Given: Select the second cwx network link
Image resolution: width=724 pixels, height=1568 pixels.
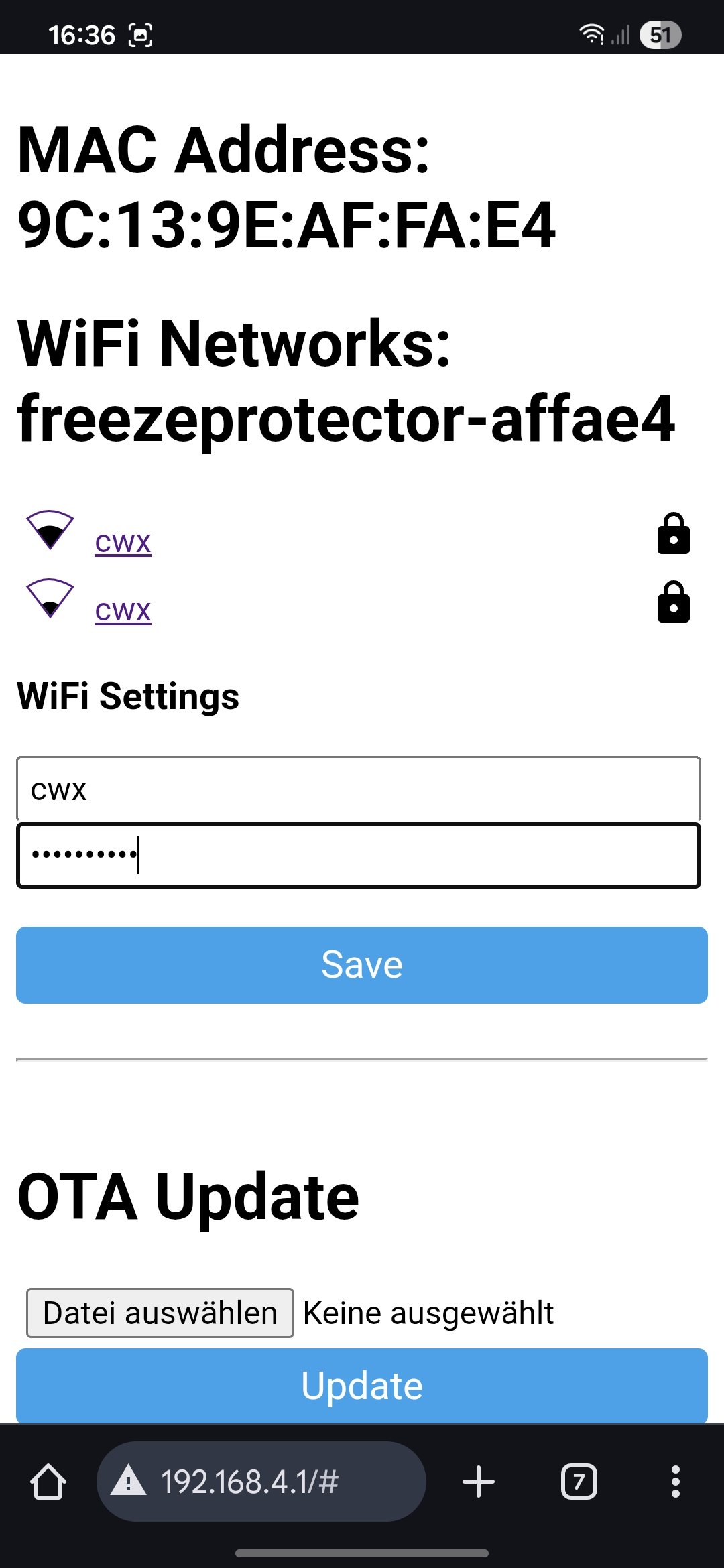Looking at the screenshot, I should pyautogui.click(x=123, y=611).
